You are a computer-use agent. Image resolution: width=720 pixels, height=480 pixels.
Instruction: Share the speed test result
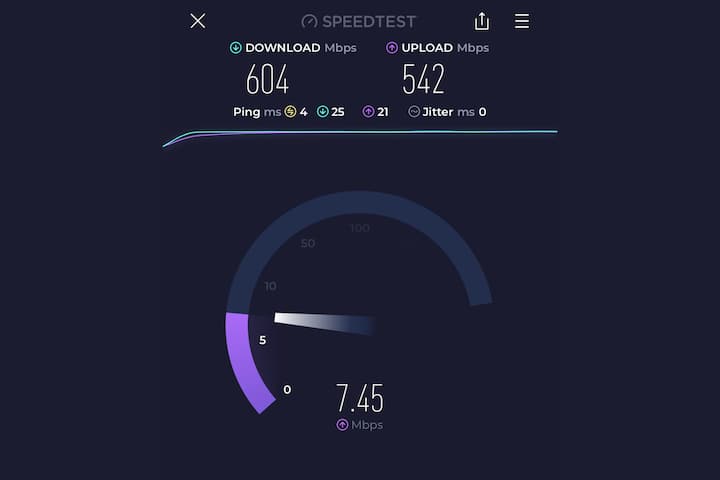coord(482,21)
